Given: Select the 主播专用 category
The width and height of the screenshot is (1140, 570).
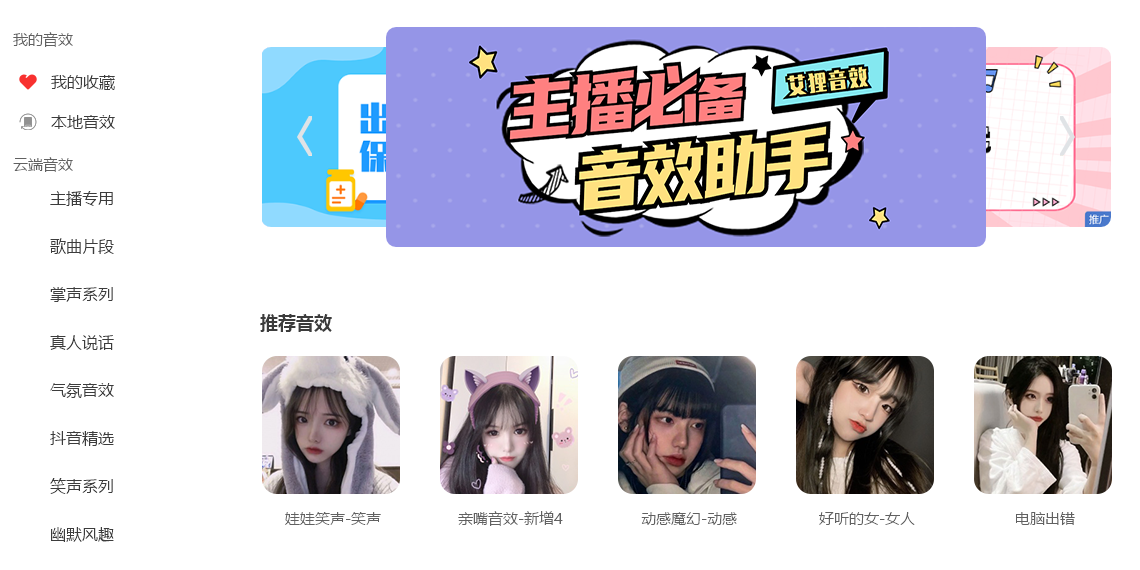Looking at the screenshot, I should click(82, 199).
